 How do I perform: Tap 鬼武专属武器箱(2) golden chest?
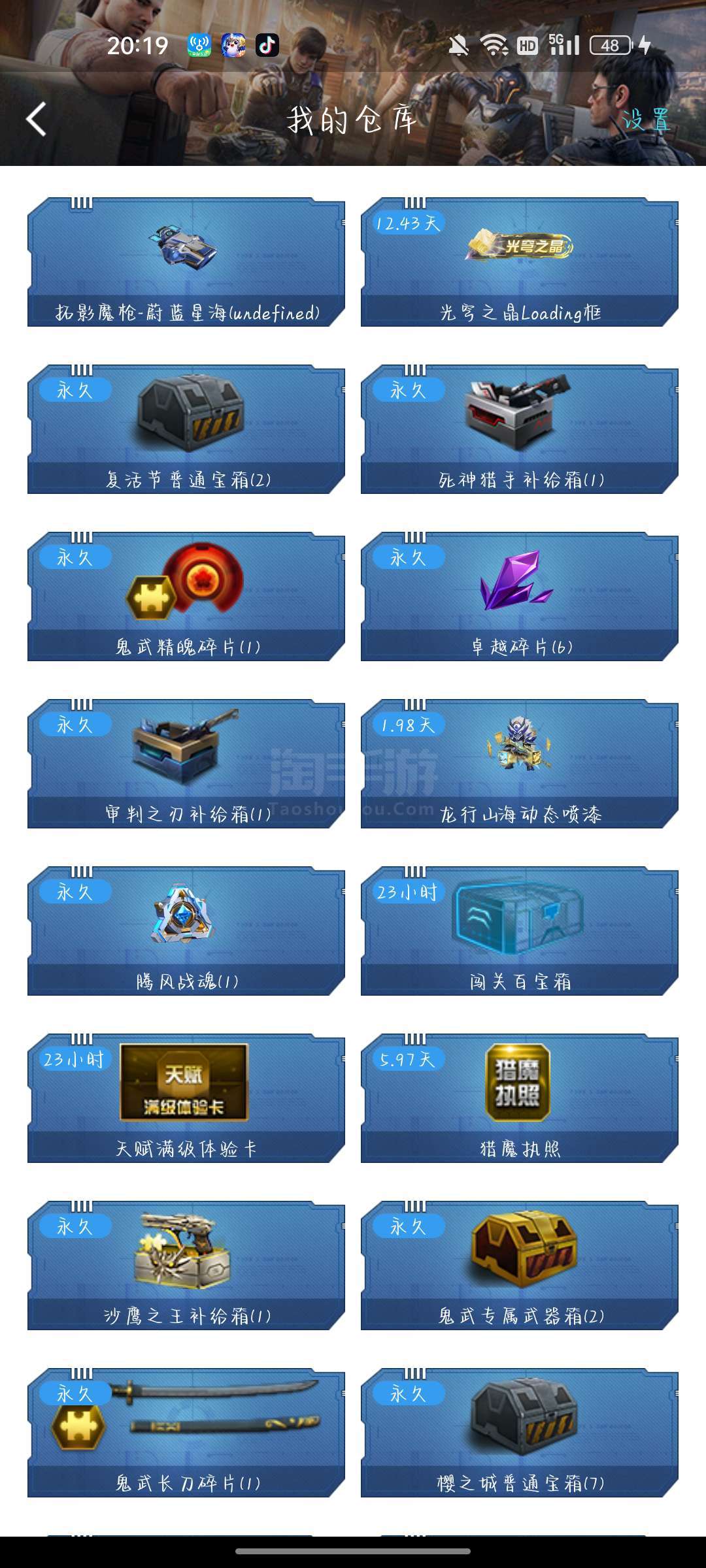tap(520, 1266)
